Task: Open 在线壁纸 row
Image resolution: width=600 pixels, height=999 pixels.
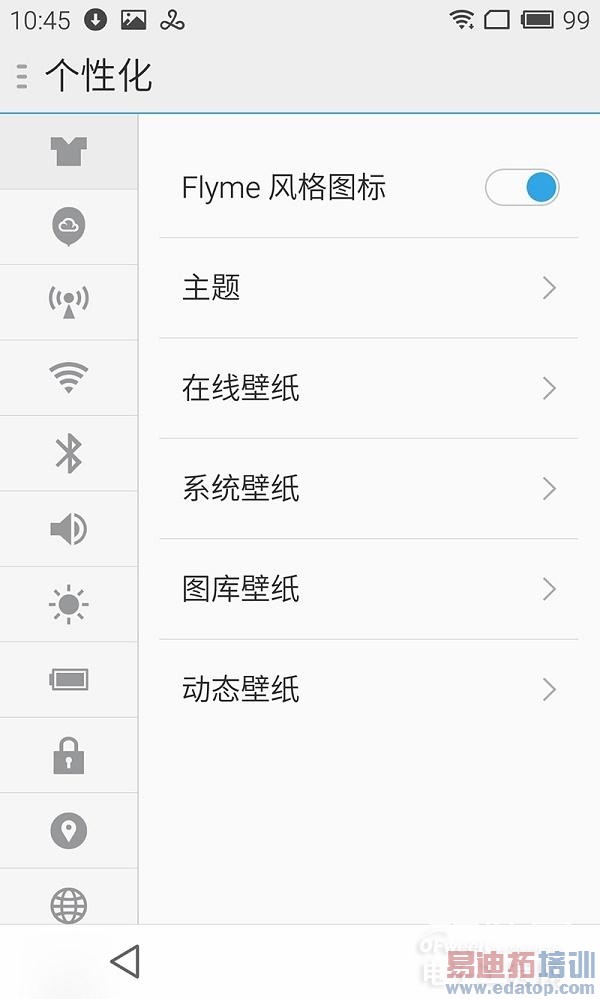Action: coord(368,388)
